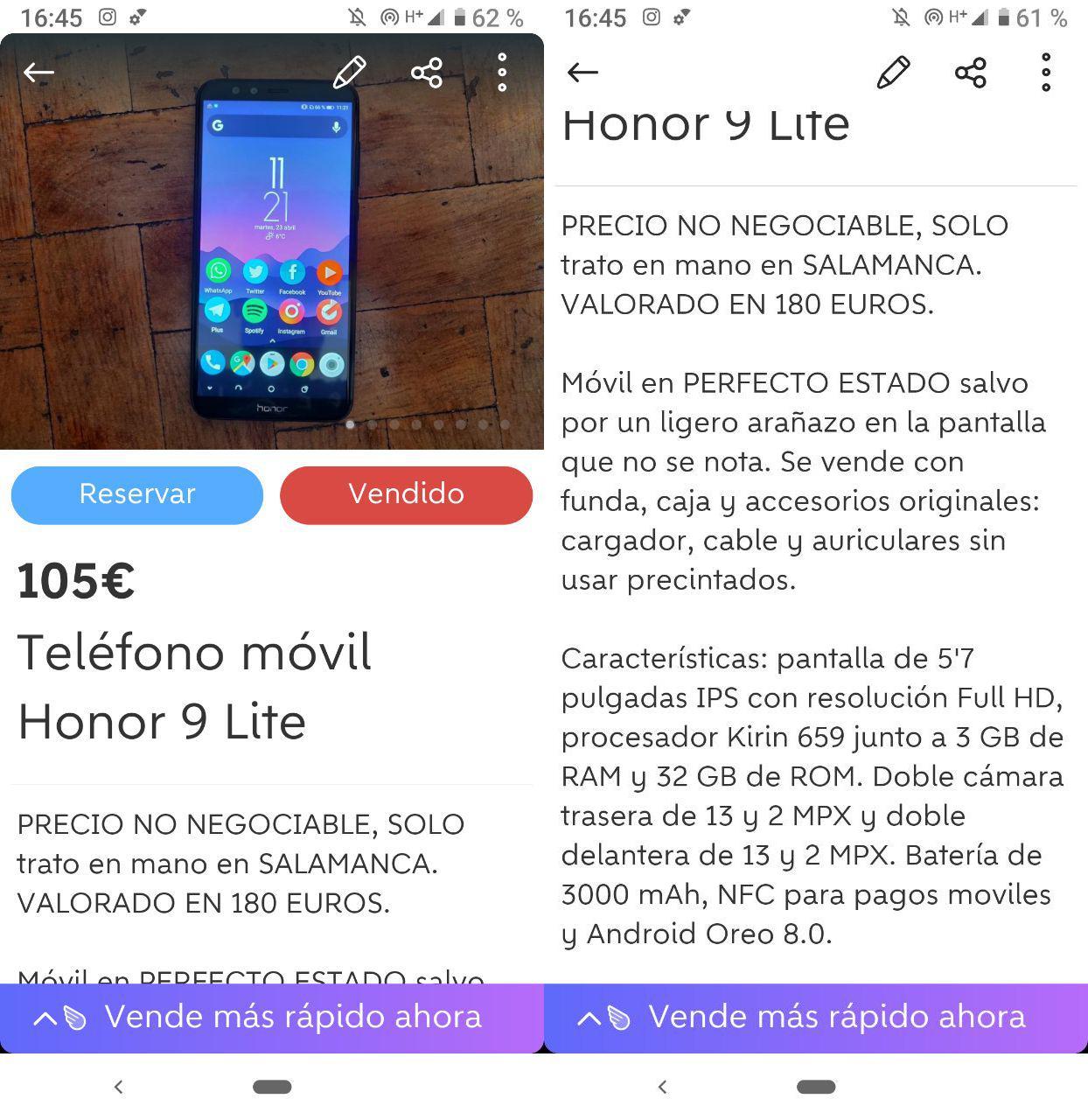Open 'Vende más rápido ahora' below the Características text
This screenshot has width=1088, height=1120.
[x=815, y=1018]
